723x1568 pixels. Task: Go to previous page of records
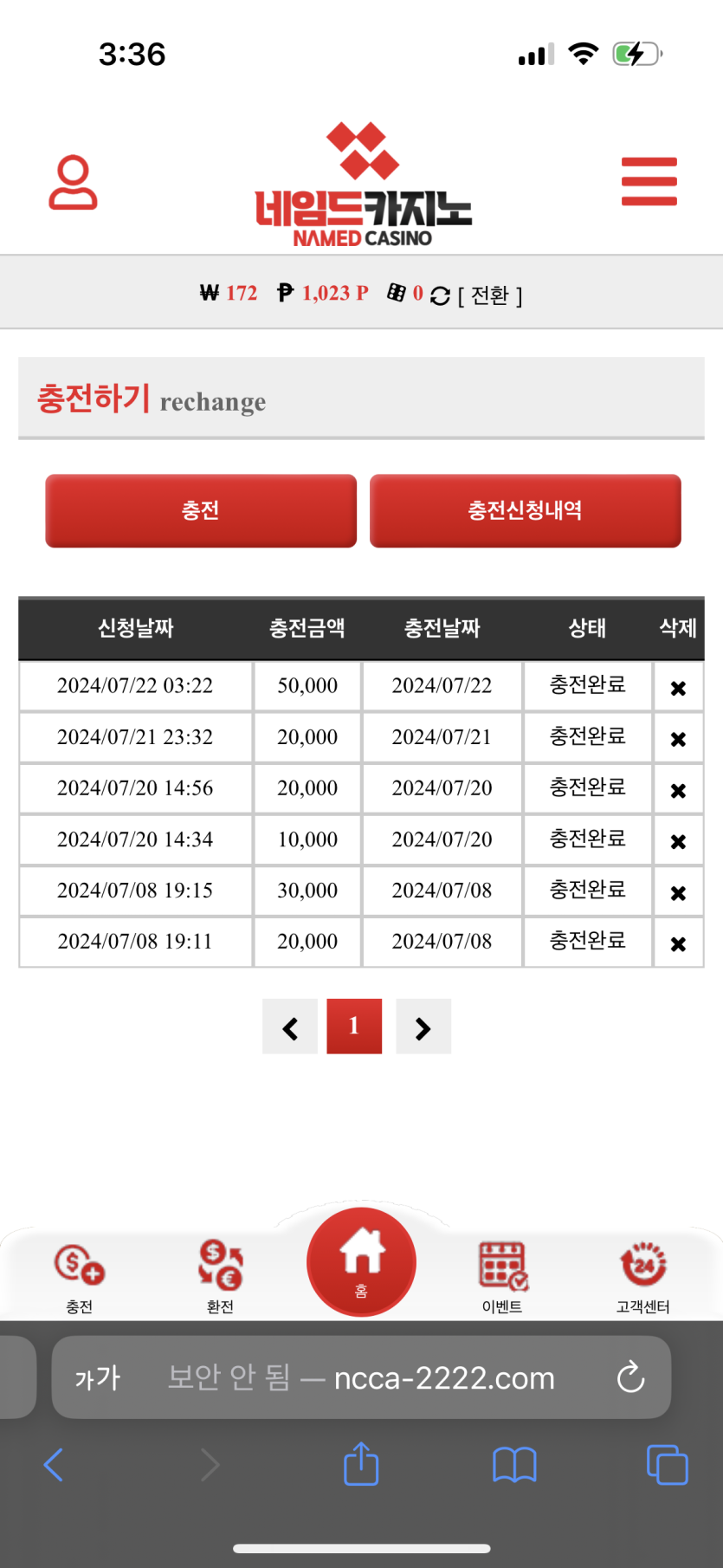pos(290,1027)
